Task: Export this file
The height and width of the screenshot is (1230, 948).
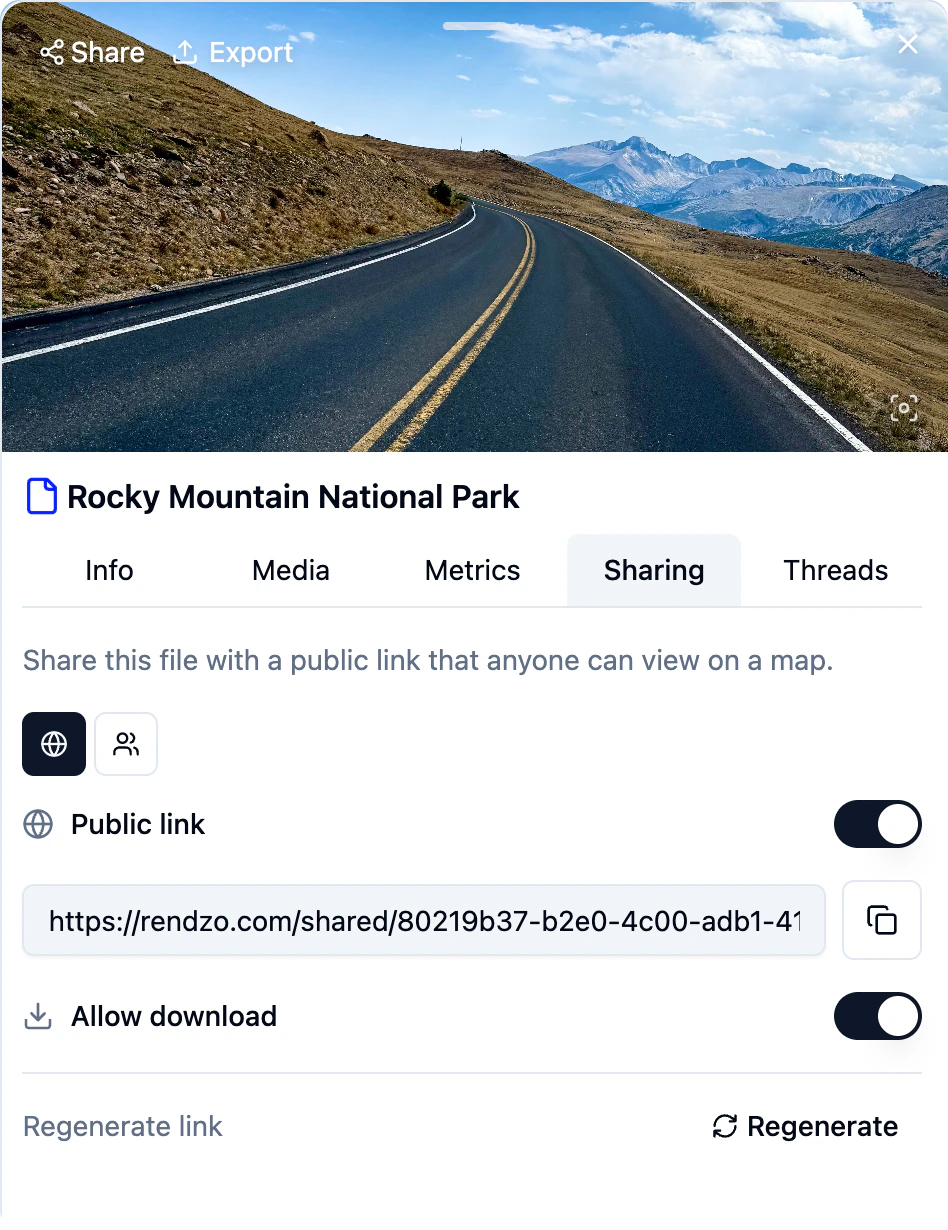Action: click(233, 52)
